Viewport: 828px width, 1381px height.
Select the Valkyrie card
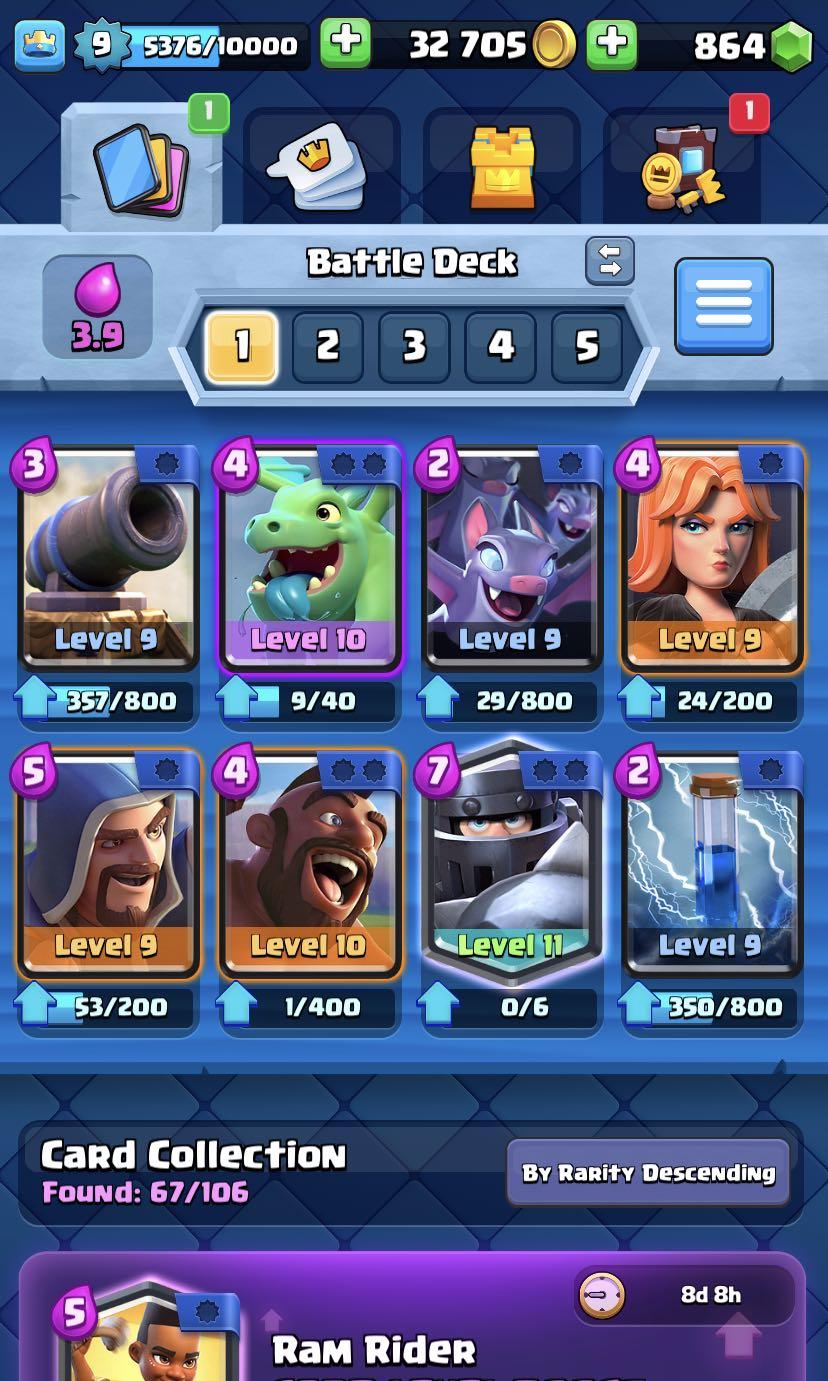coord(712,560)
